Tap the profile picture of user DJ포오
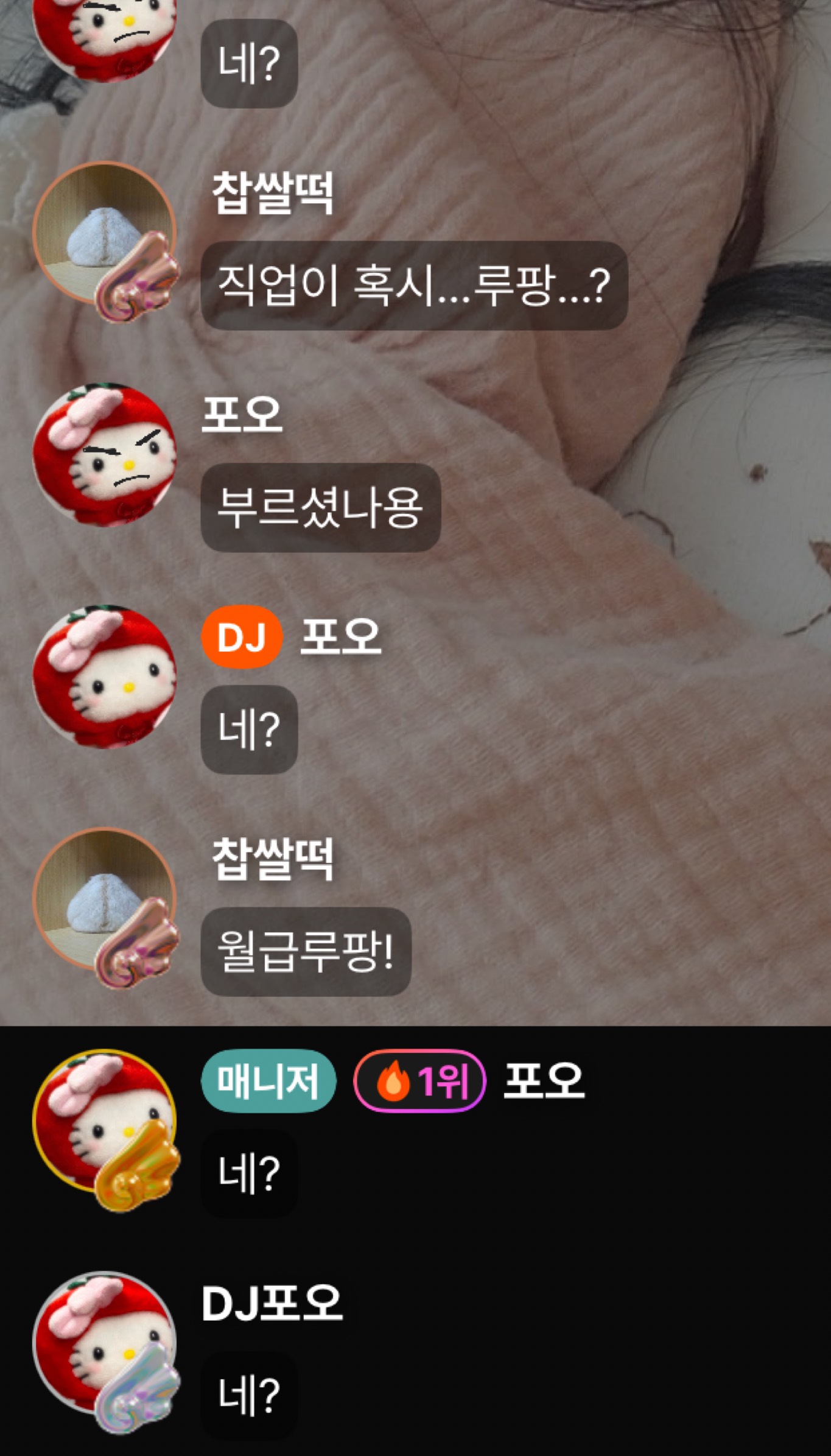Image resolution: width=831 pixels, height=1456 pixels. click(104, 1343)
